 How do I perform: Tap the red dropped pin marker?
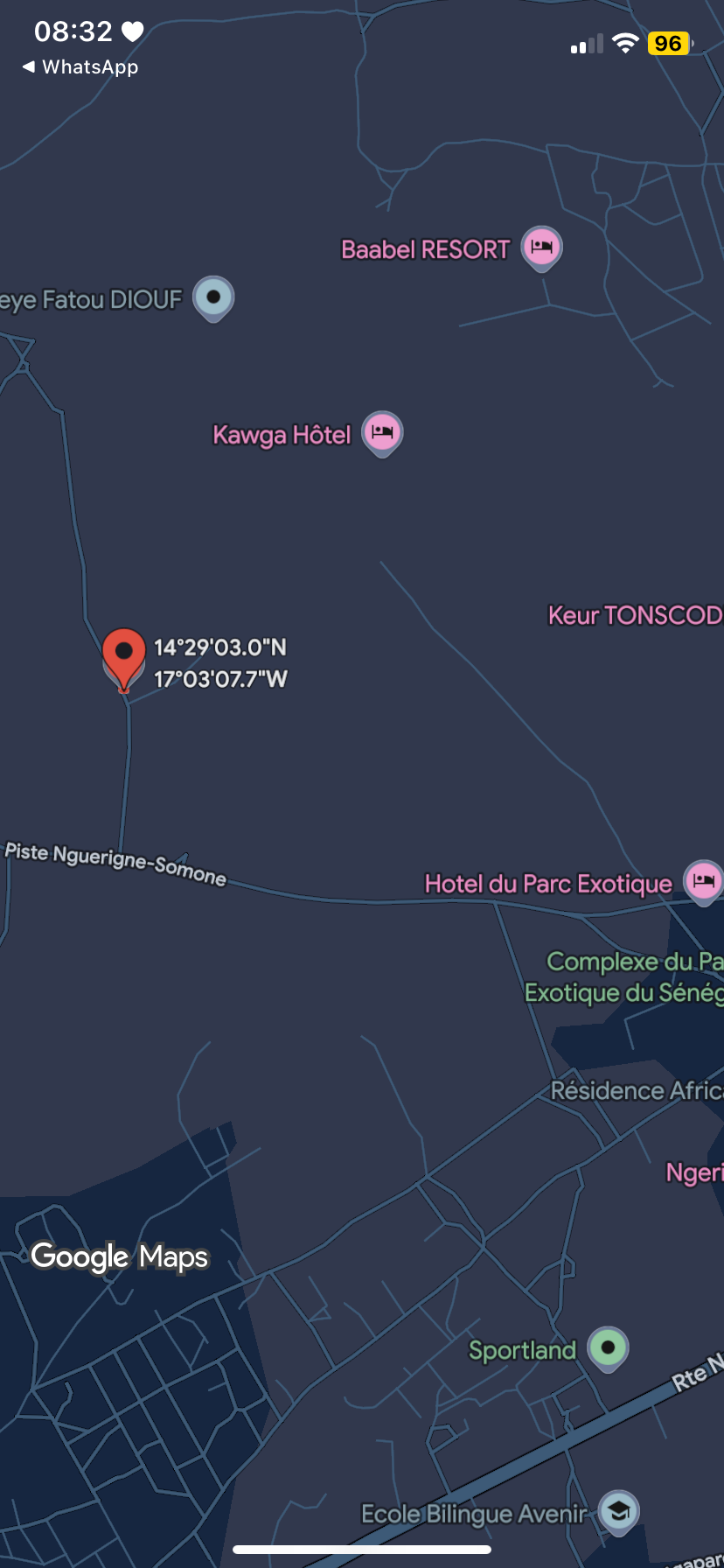(124, 659)
